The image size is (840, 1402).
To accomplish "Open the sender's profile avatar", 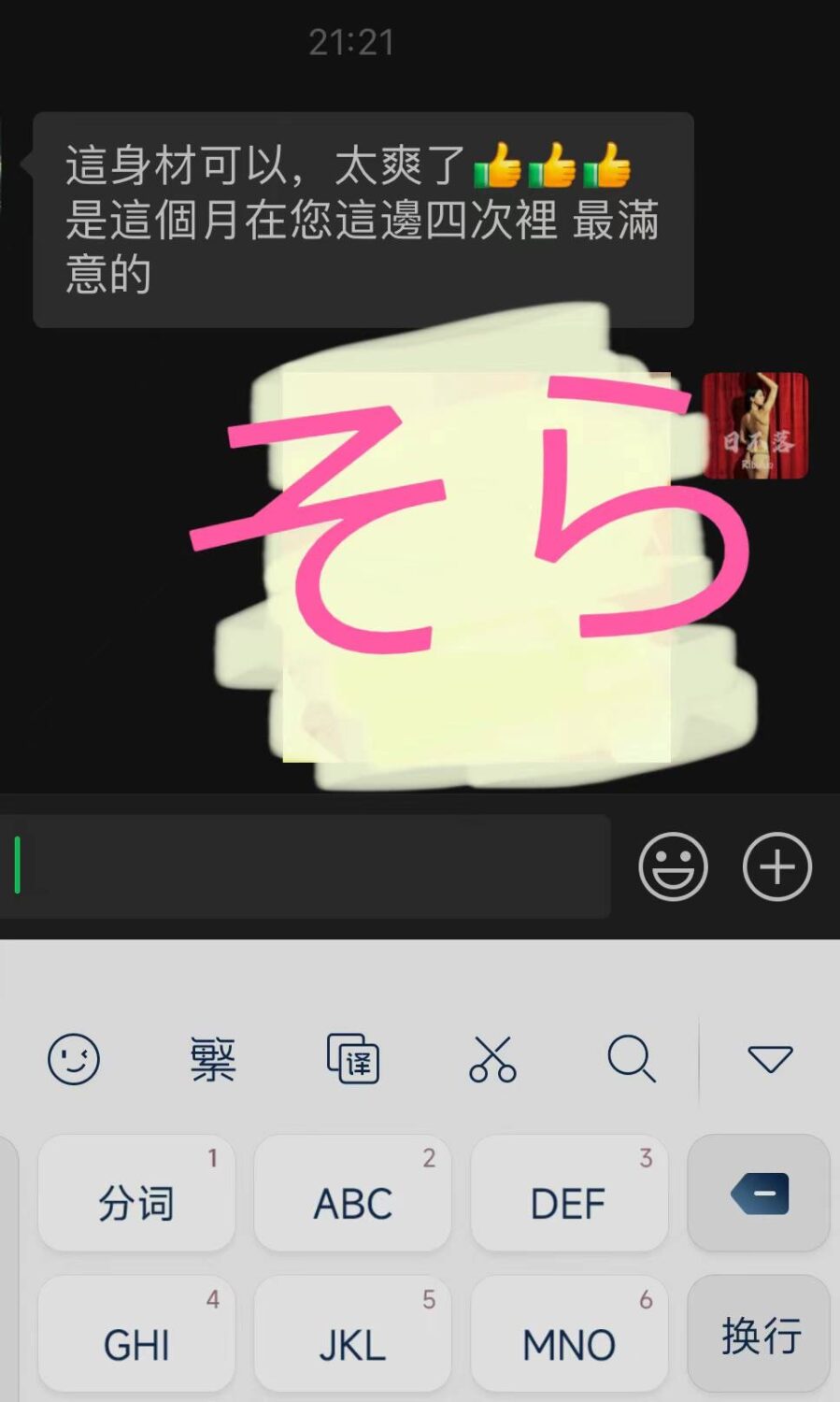I will (755, 425).
